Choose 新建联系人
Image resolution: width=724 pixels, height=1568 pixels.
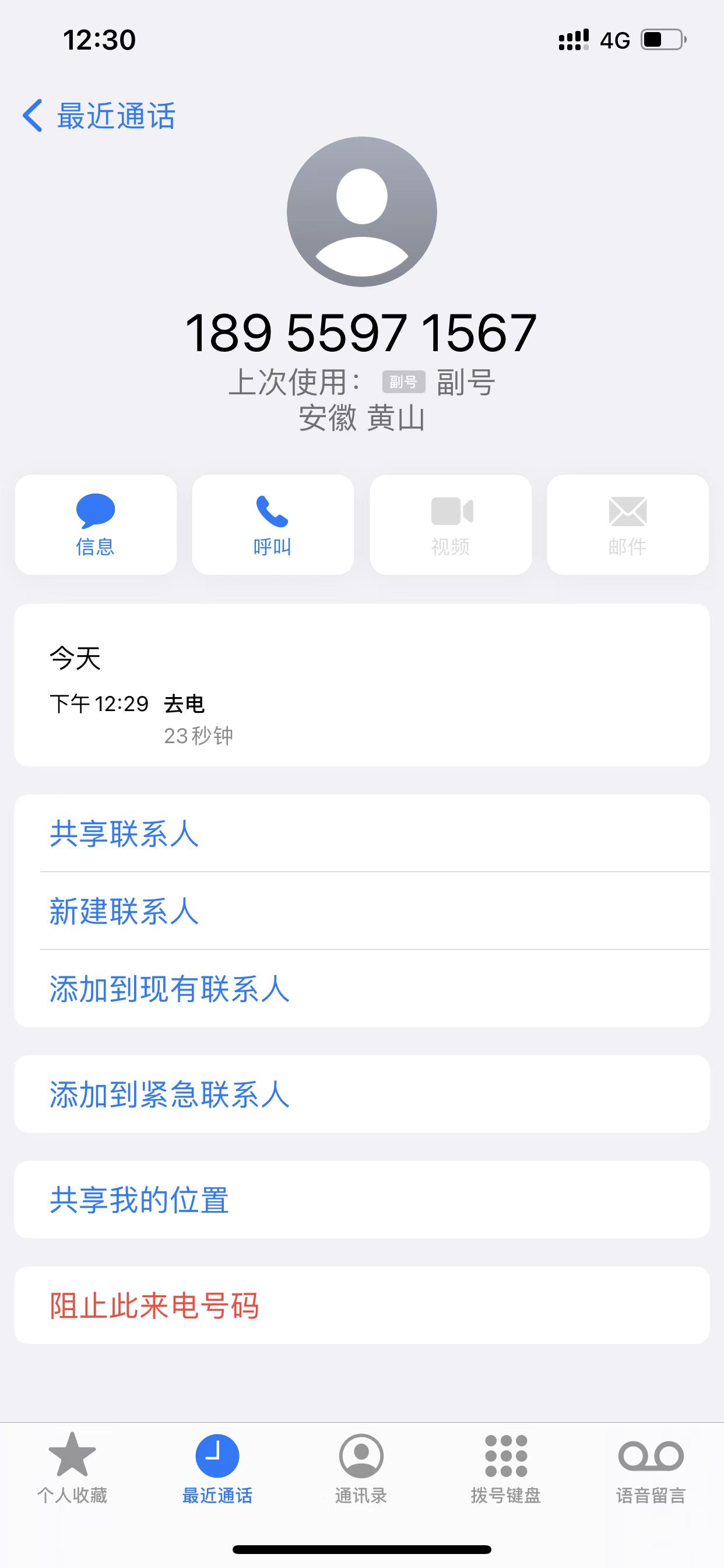(x=362, y=911)
